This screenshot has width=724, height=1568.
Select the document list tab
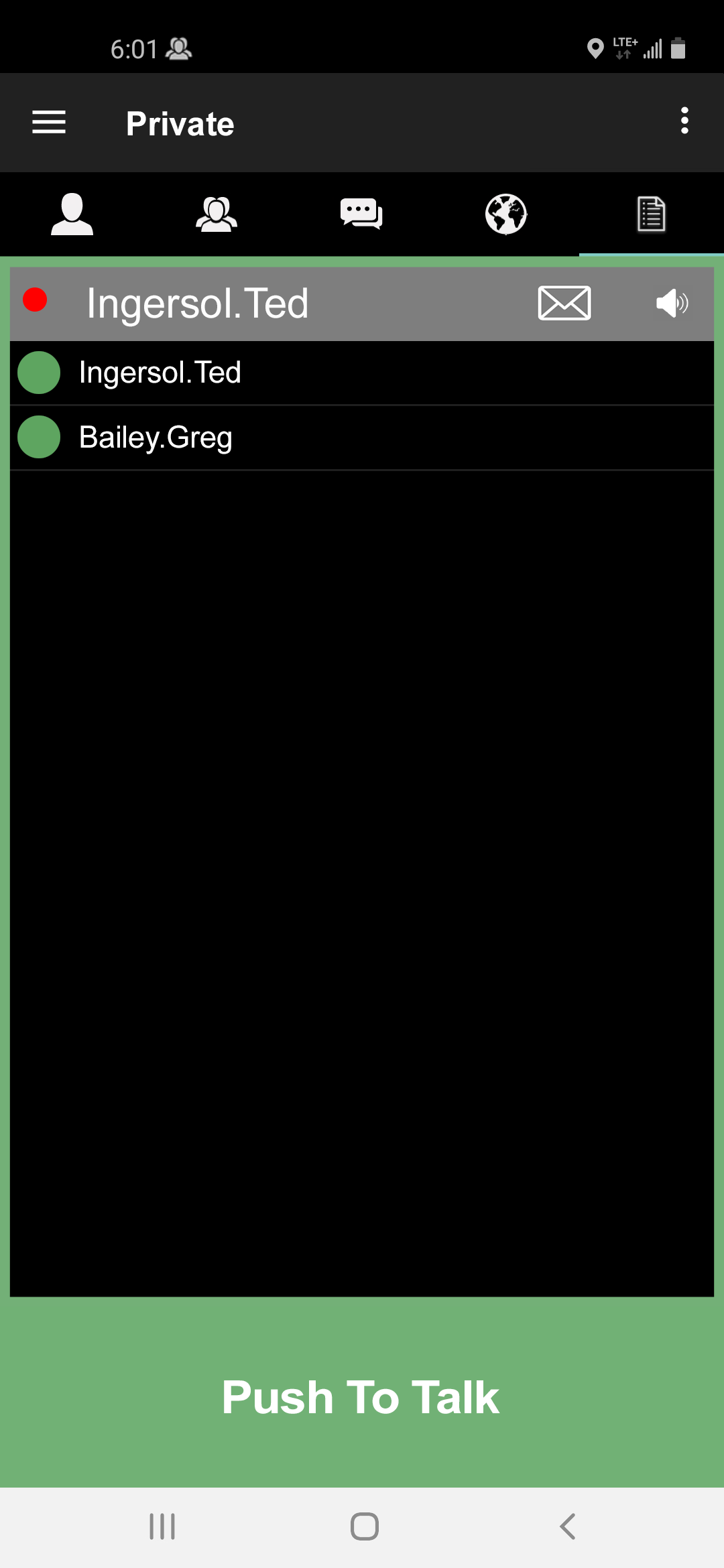[651, 214]
